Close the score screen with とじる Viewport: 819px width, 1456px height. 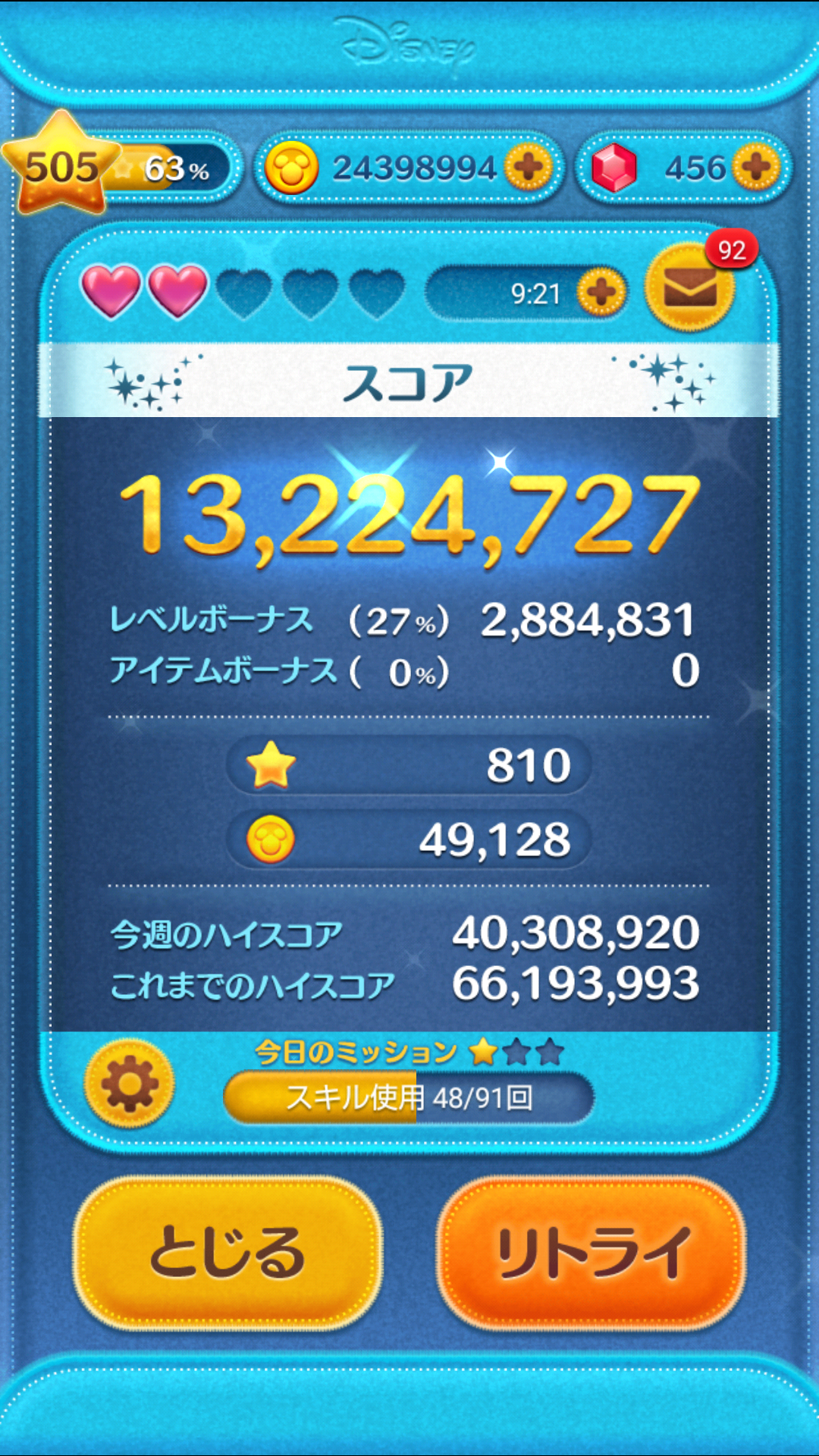(x=227, y=1253)
